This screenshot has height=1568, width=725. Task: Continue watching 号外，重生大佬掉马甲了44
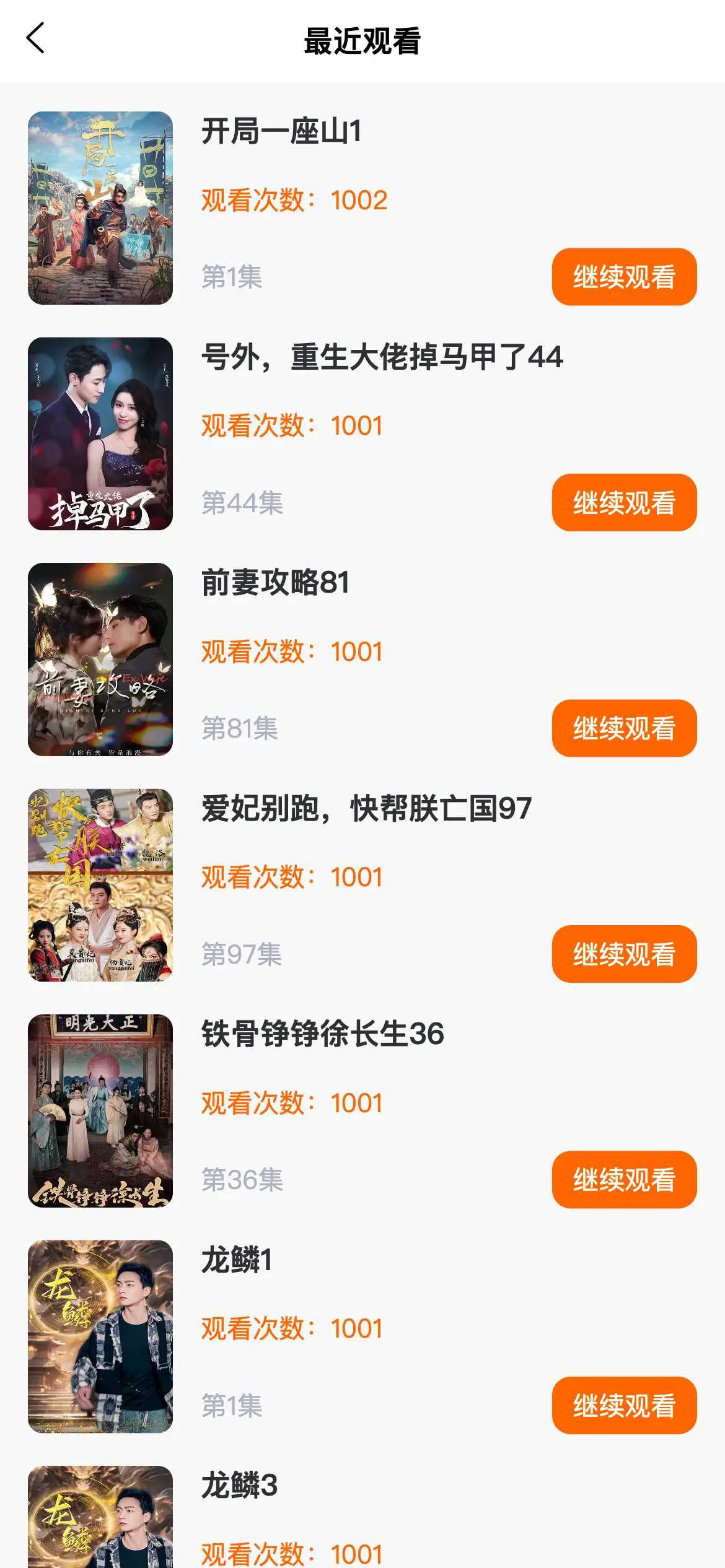click(624, 502)
